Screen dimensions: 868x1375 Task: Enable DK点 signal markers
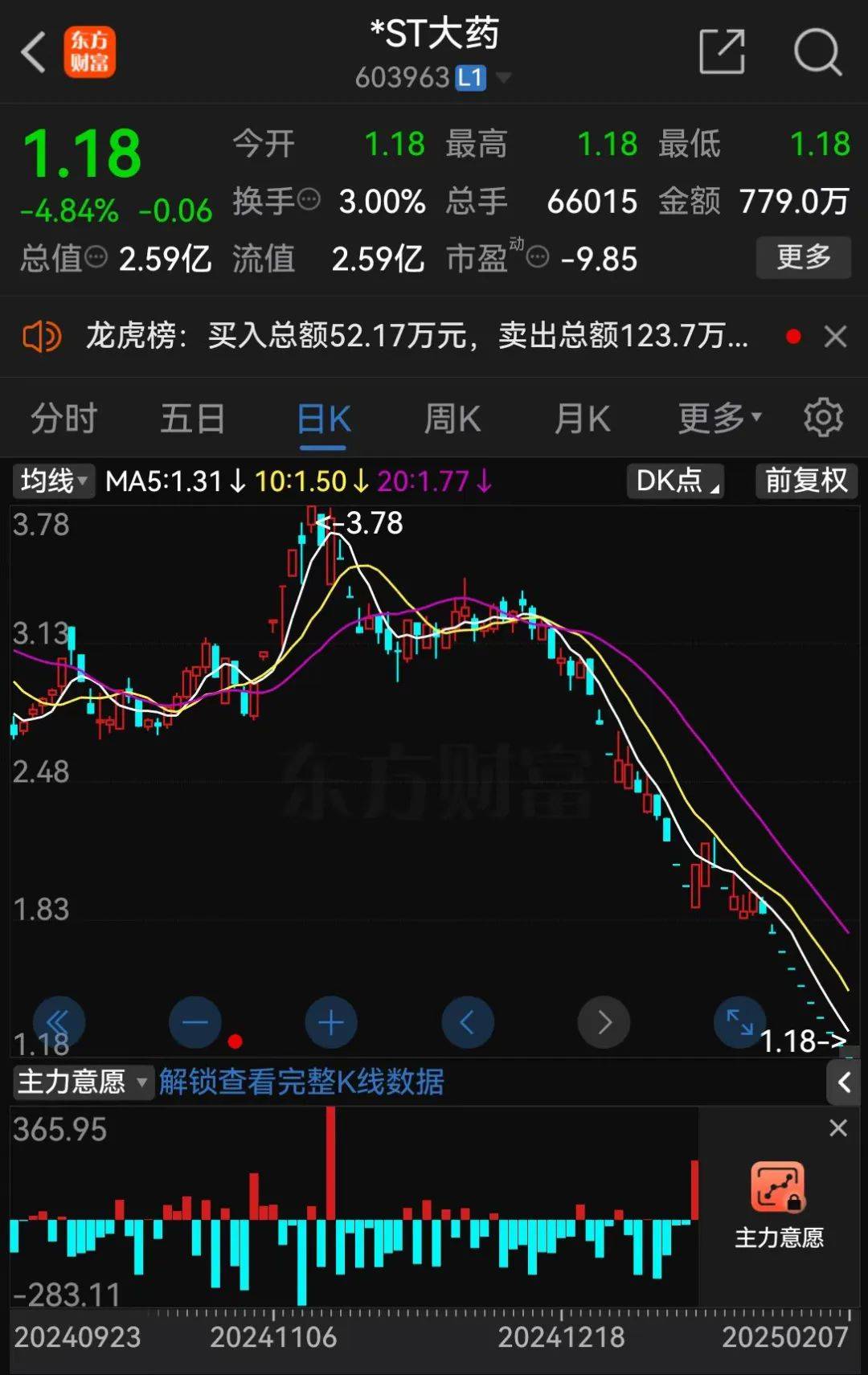click(674, 481)
